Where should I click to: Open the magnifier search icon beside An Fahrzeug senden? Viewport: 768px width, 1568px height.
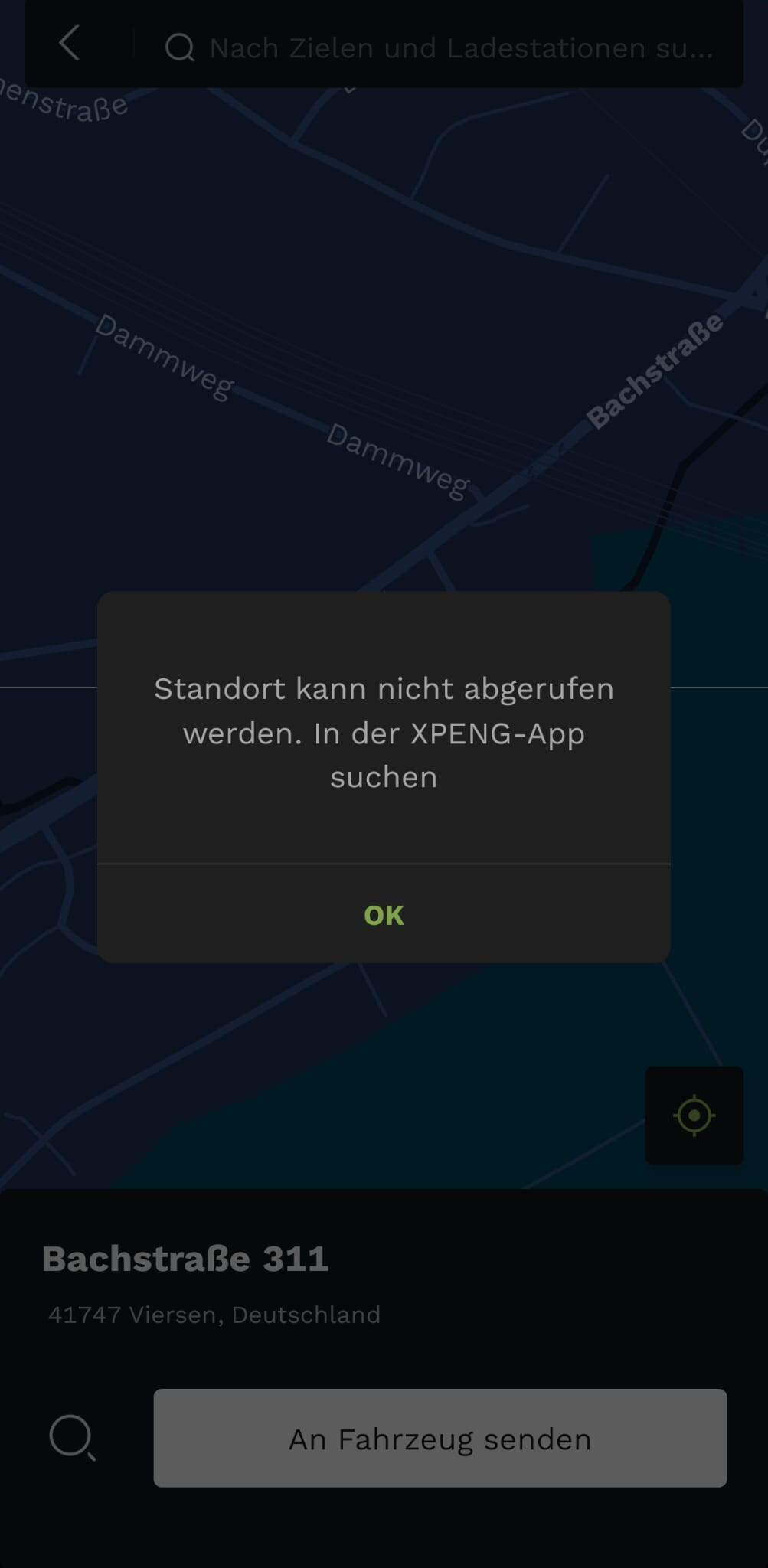[72, 1438]
